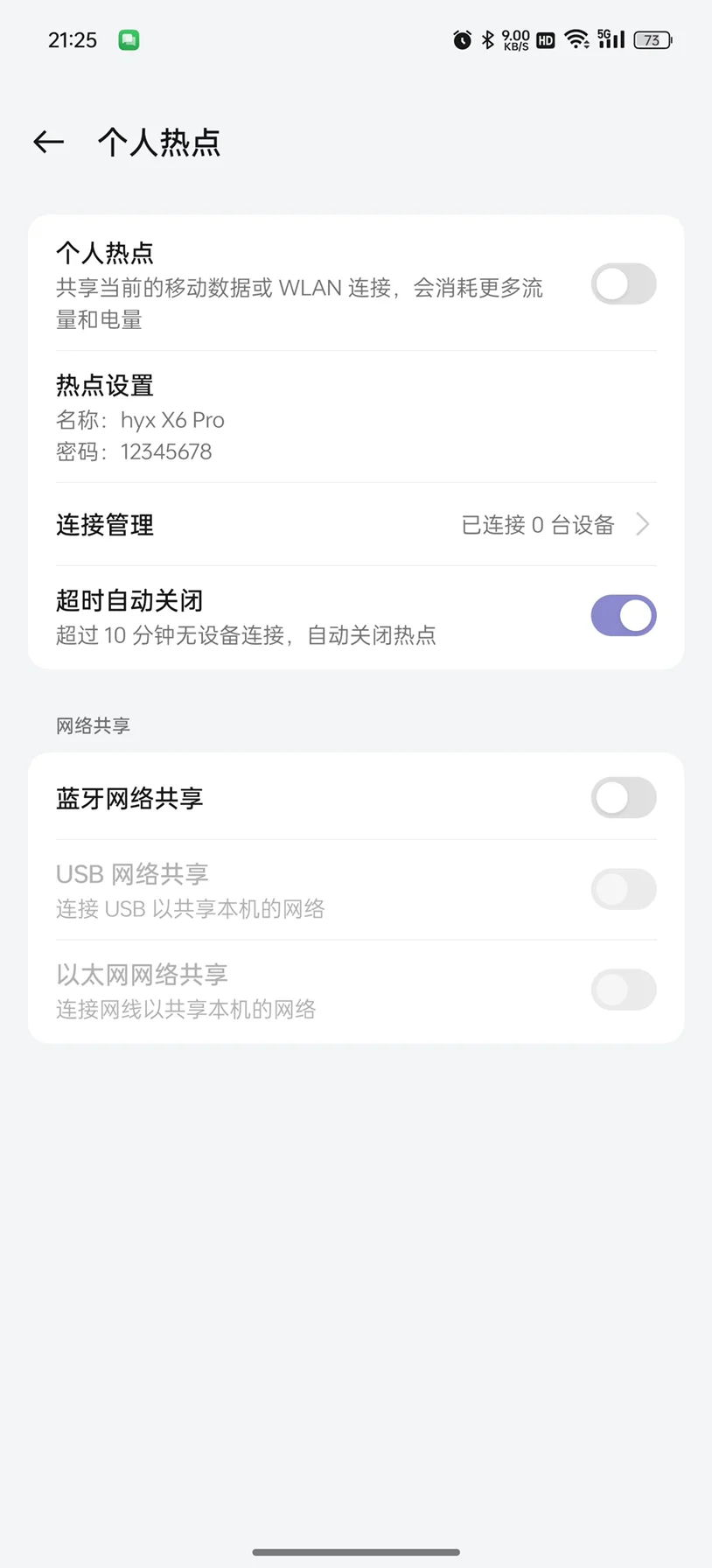Open 热点设置 with name and password

click(x=356, y=417)
